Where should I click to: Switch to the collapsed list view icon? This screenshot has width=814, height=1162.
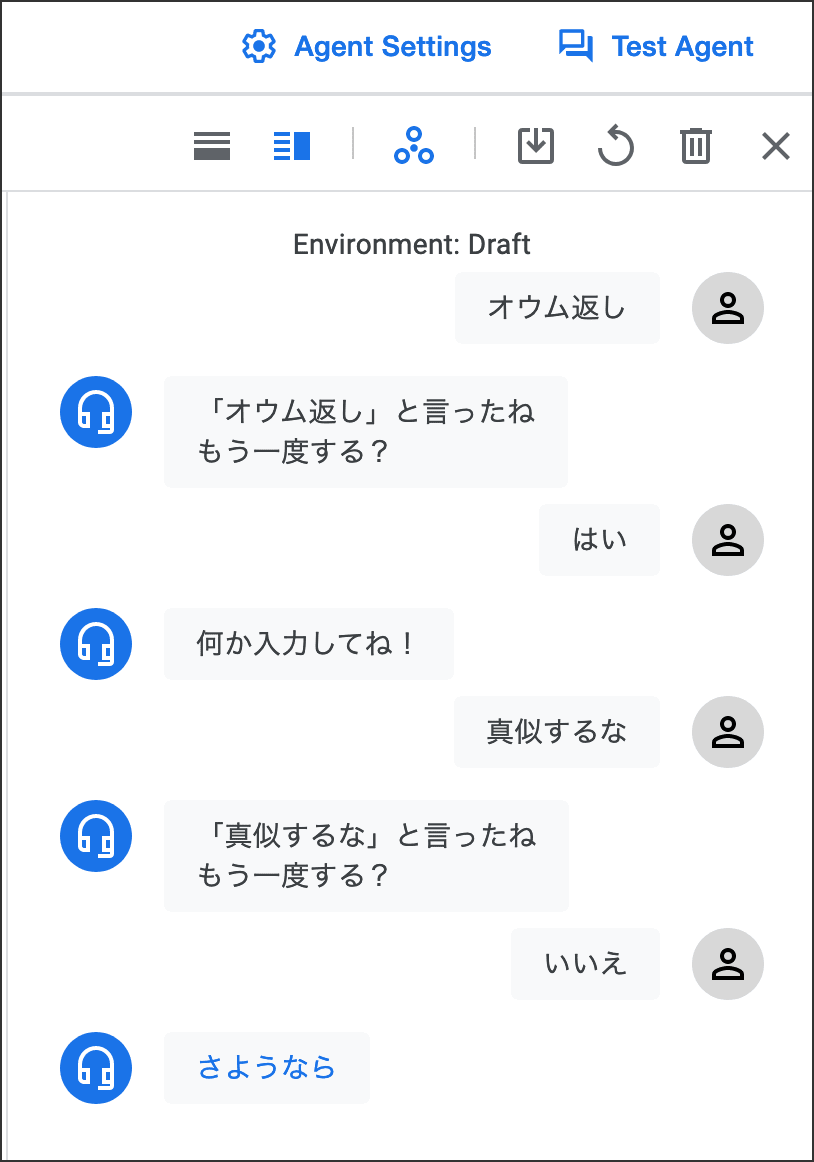(x=212, y=146)
